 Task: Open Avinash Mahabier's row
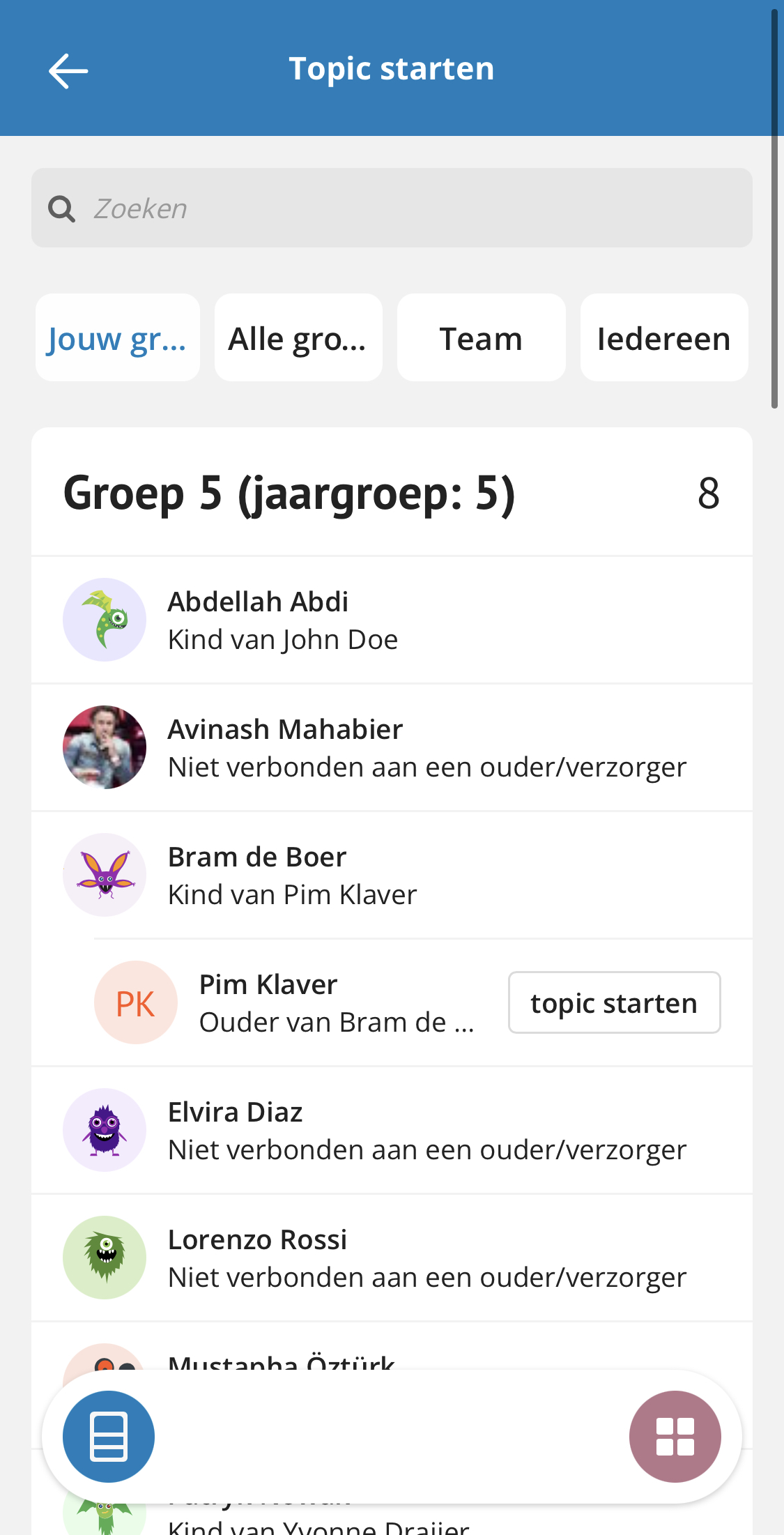coord(392,747)
